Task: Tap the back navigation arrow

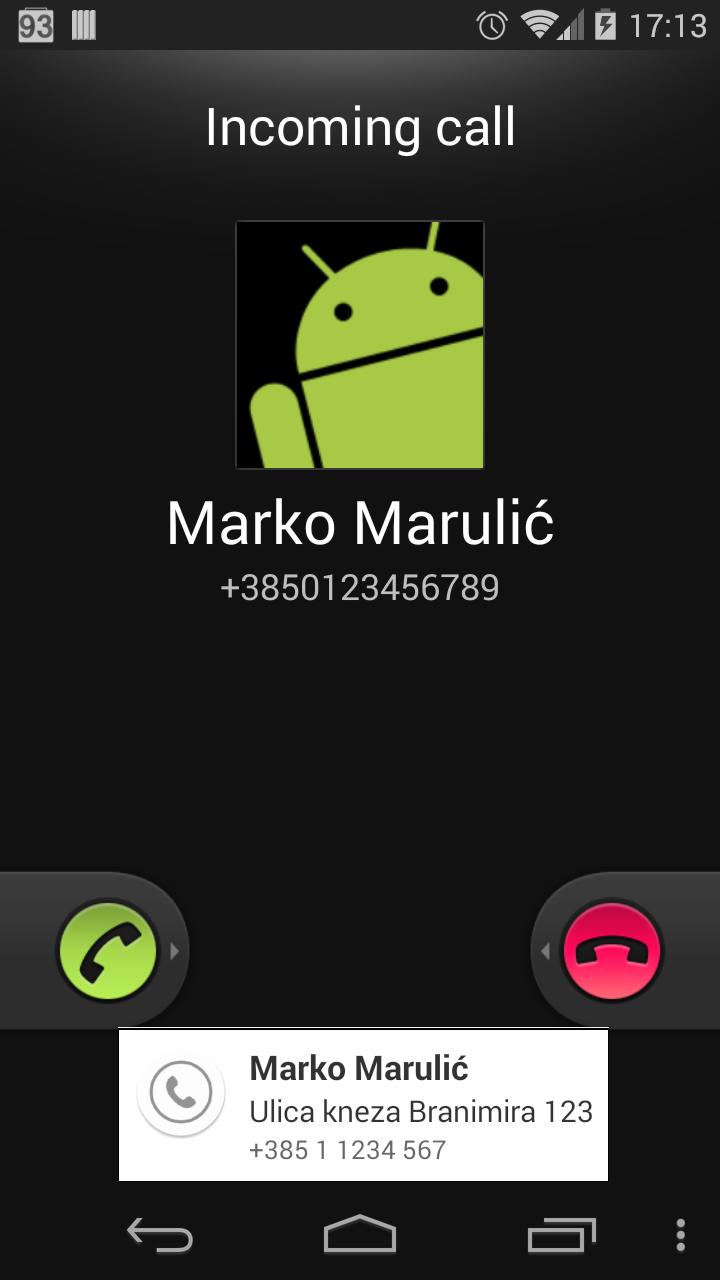Action: pyautogui.click(x=160, y=1236)
